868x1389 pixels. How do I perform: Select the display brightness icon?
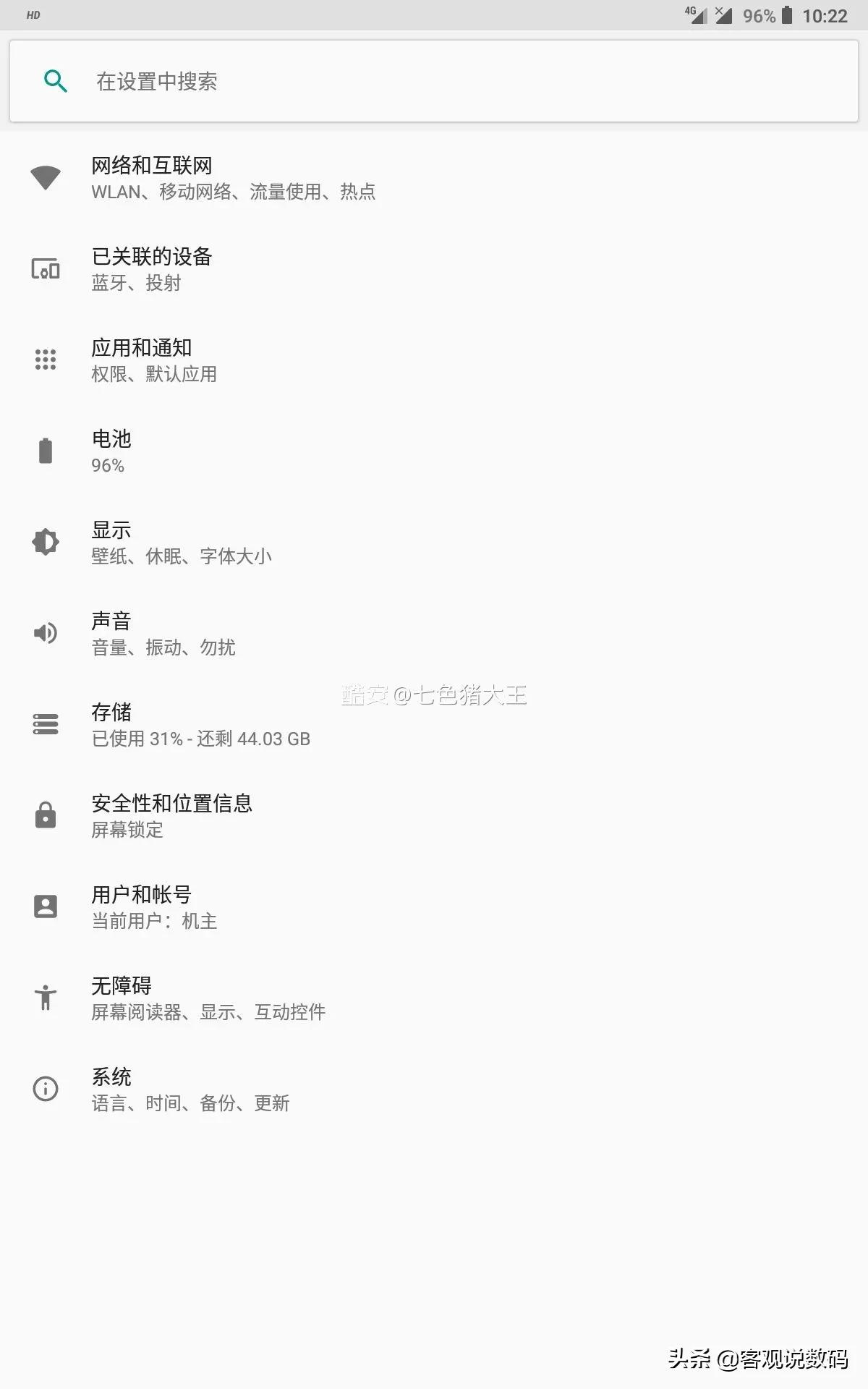coord(45,542)
